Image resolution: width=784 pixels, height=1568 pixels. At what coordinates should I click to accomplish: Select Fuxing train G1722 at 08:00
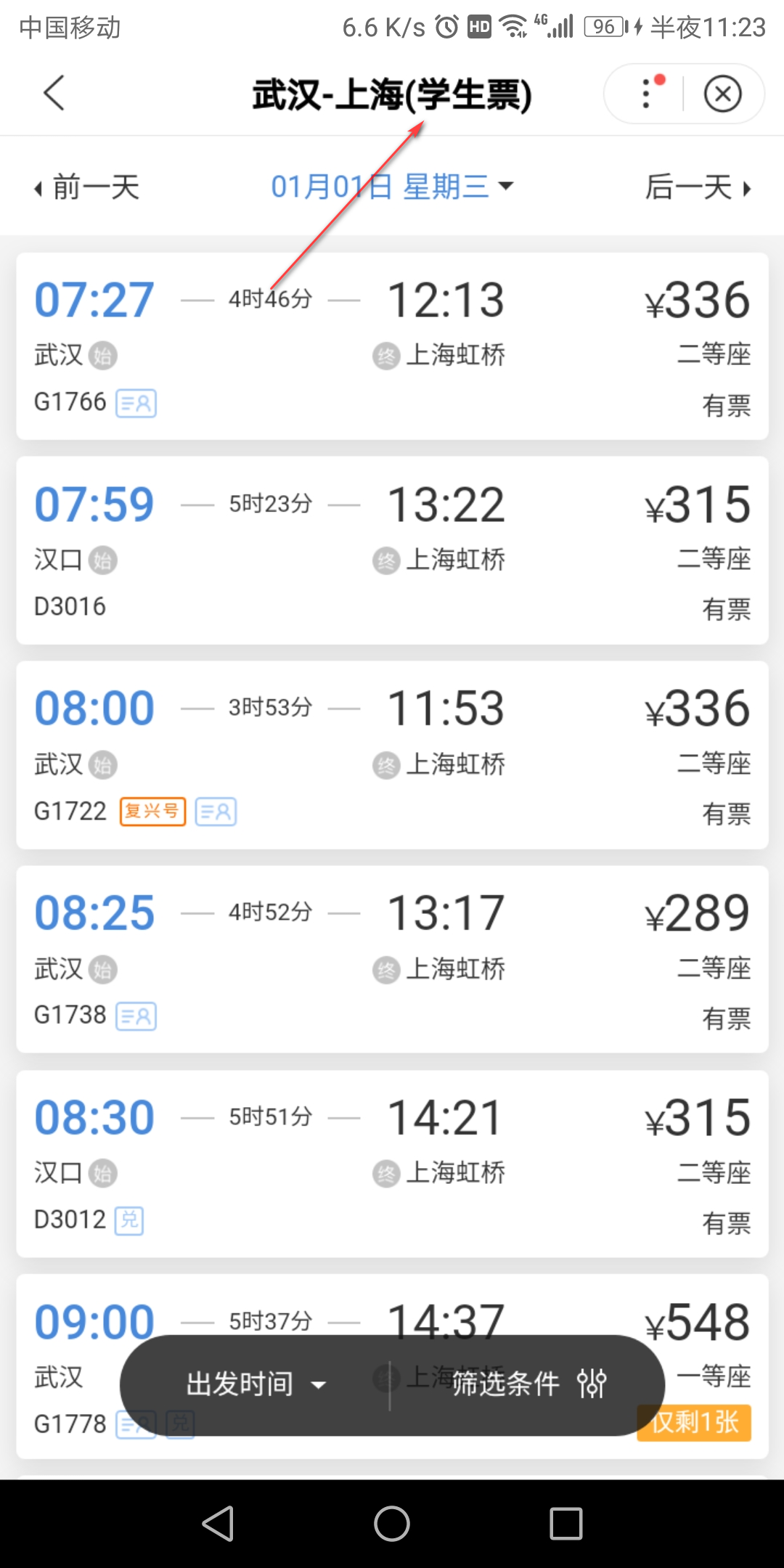click(x=392, y=755)
